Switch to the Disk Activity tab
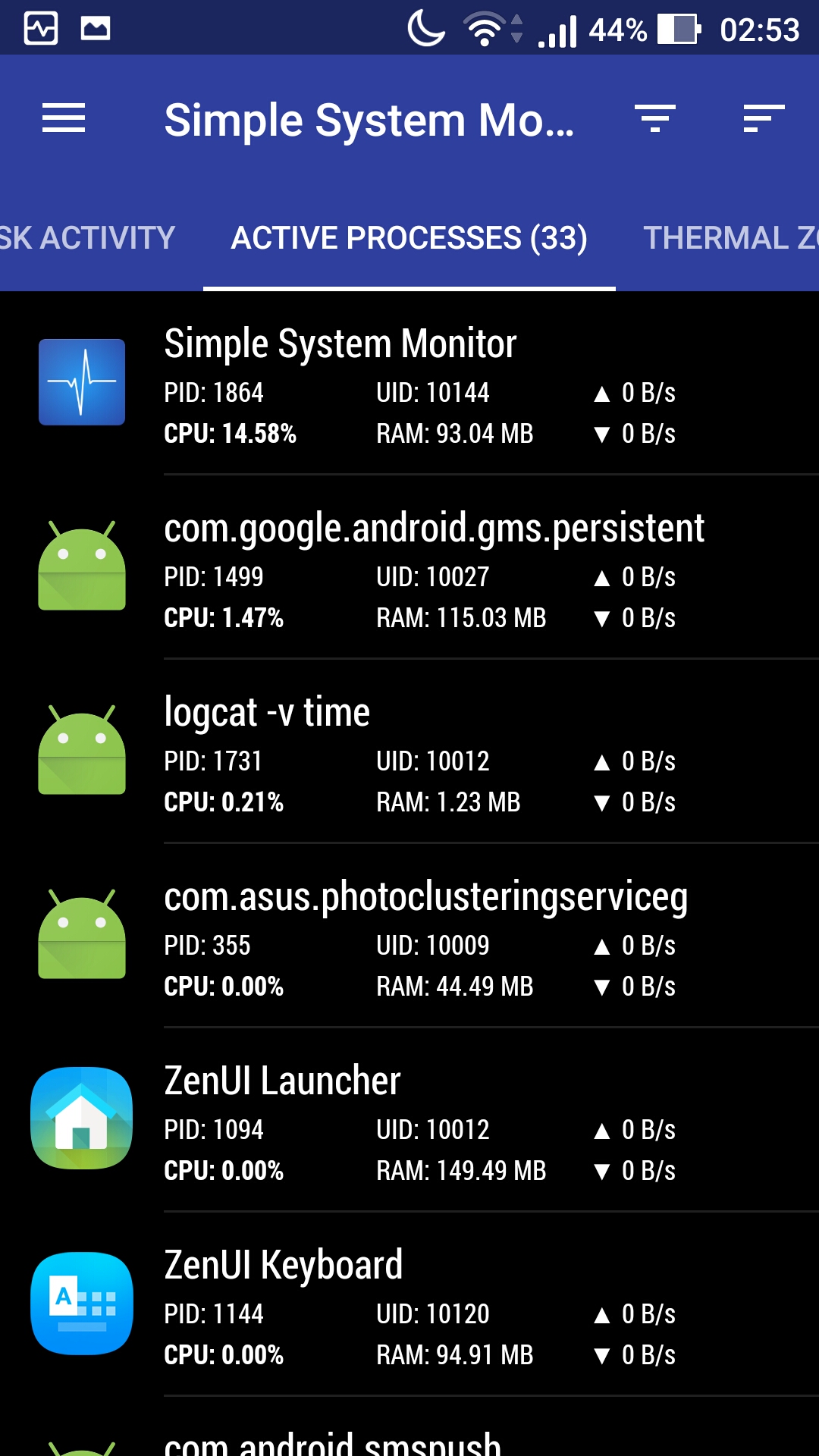819x1456 pixels. click(87, 238)
